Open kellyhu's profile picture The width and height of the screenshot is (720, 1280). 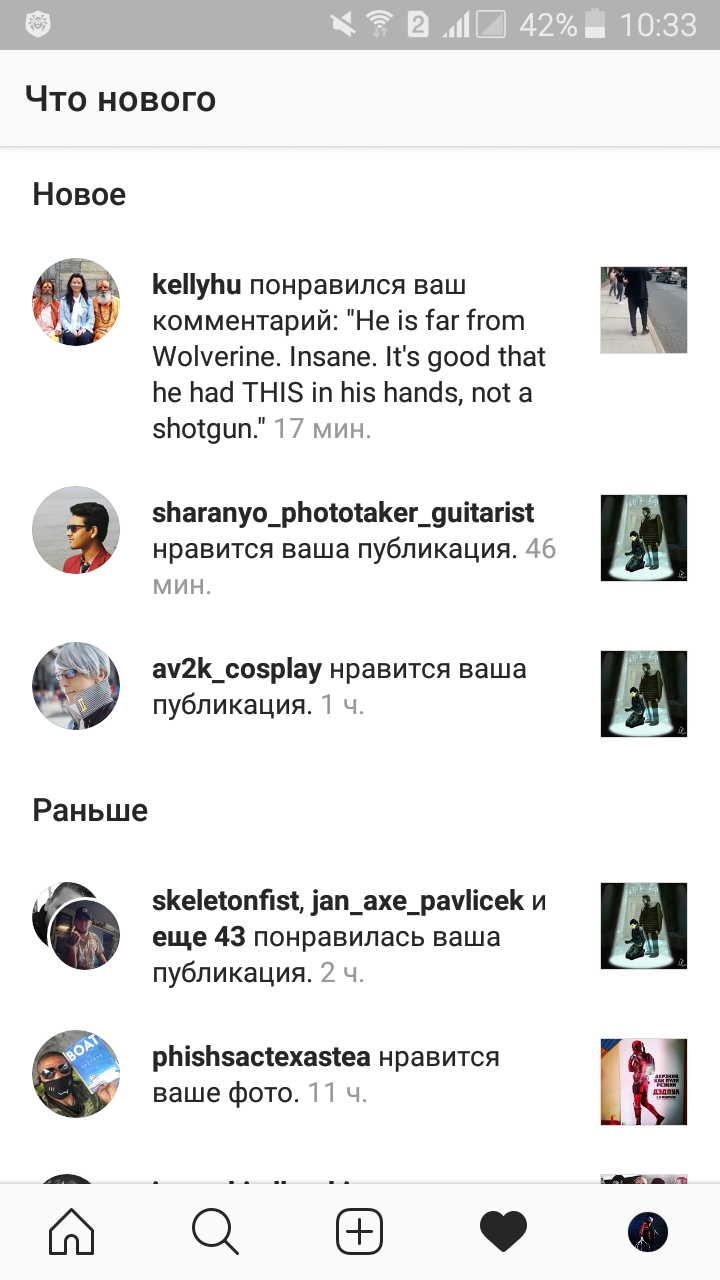click(x=76, y=302)
